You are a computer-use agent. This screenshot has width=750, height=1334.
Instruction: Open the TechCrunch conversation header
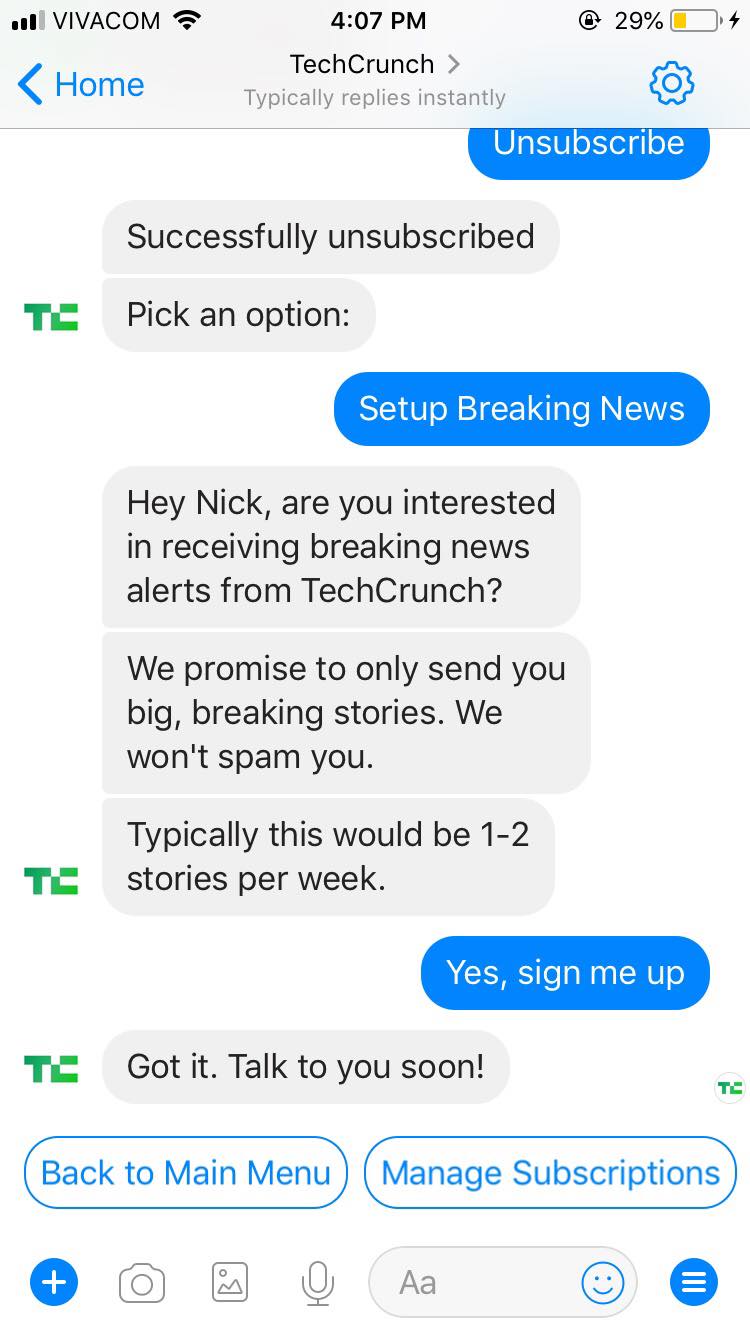click(x=362, y=63)
